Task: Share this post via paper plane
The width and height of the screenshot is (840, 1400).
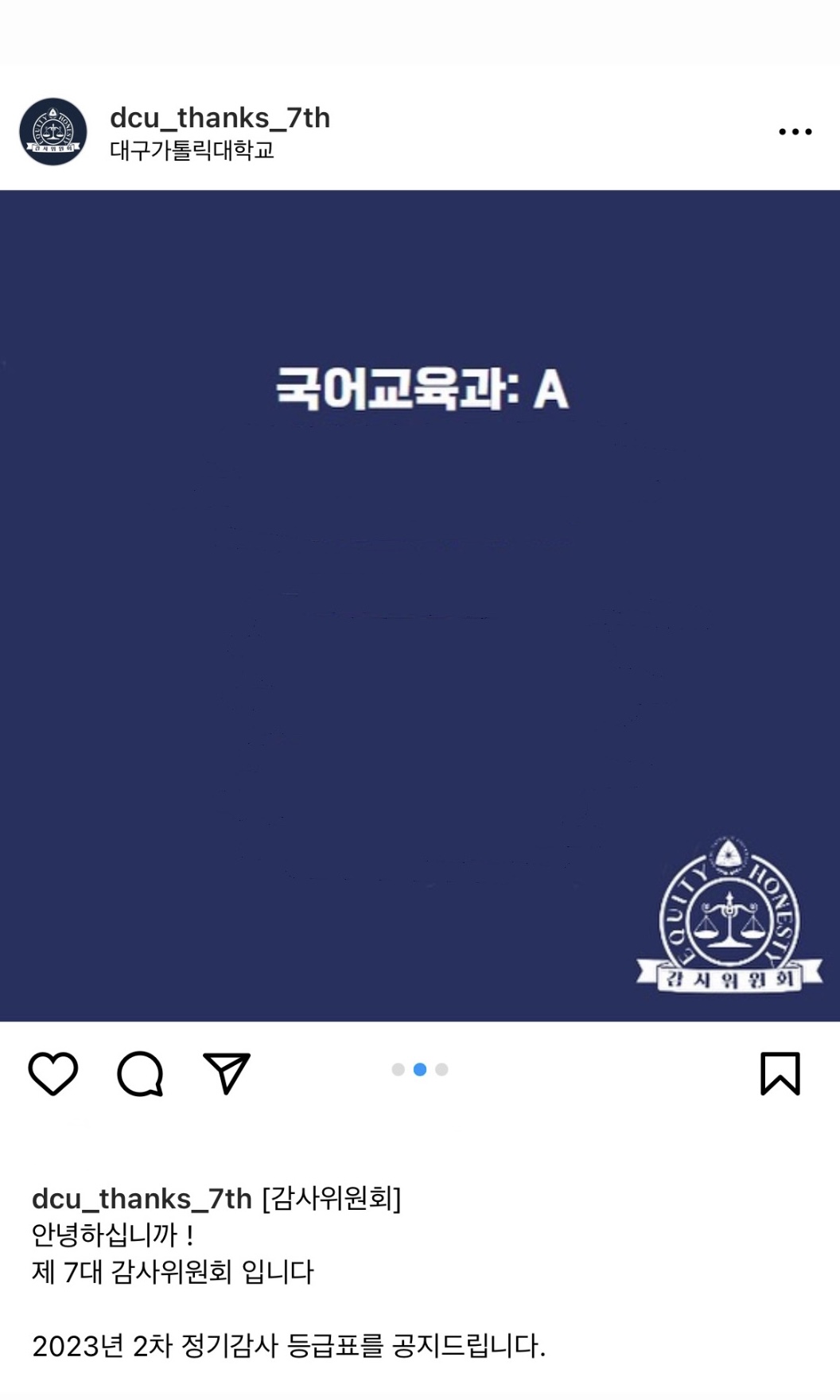Action: [227, 1073]
